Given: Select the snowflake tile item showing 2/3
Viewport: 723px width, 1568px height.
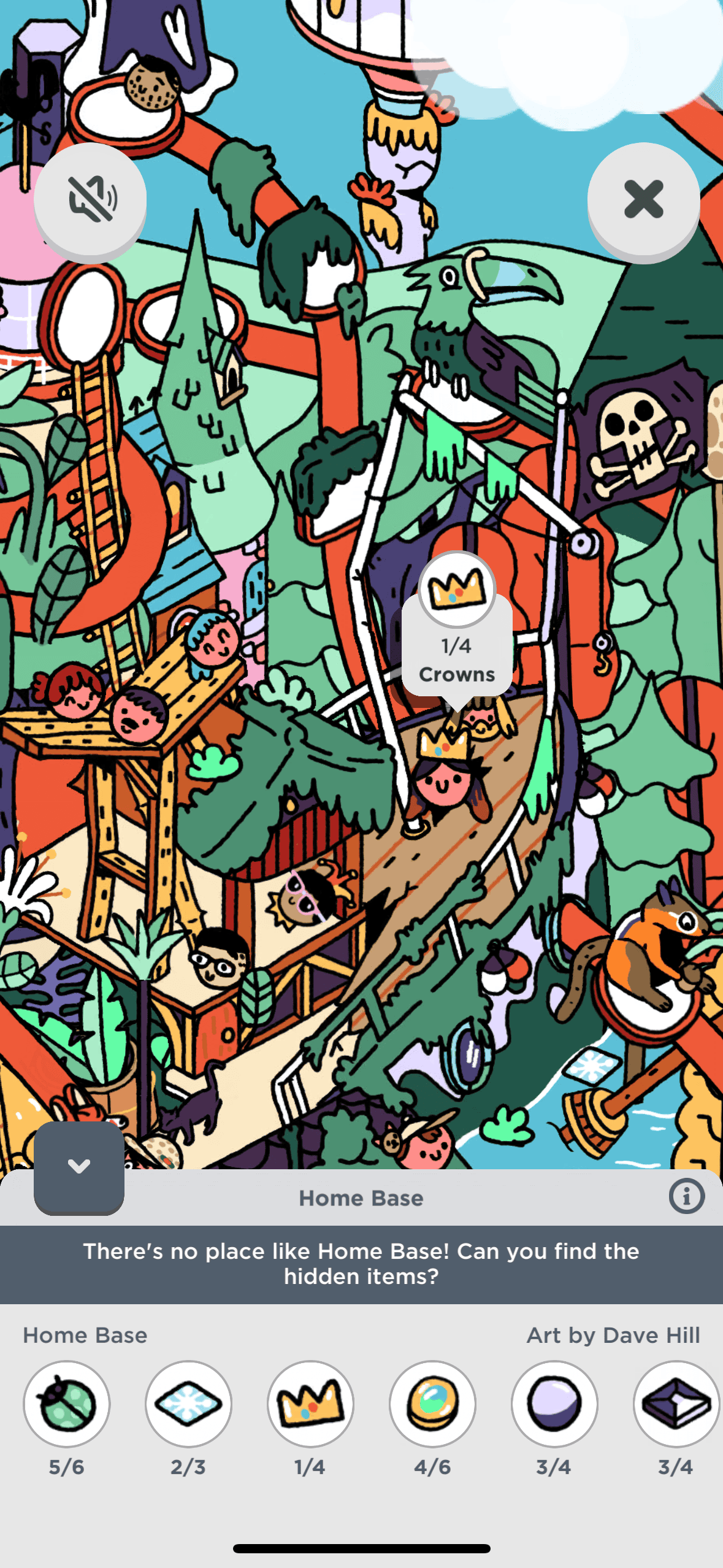Looking at the screenshot, I should pos(188,1404).
